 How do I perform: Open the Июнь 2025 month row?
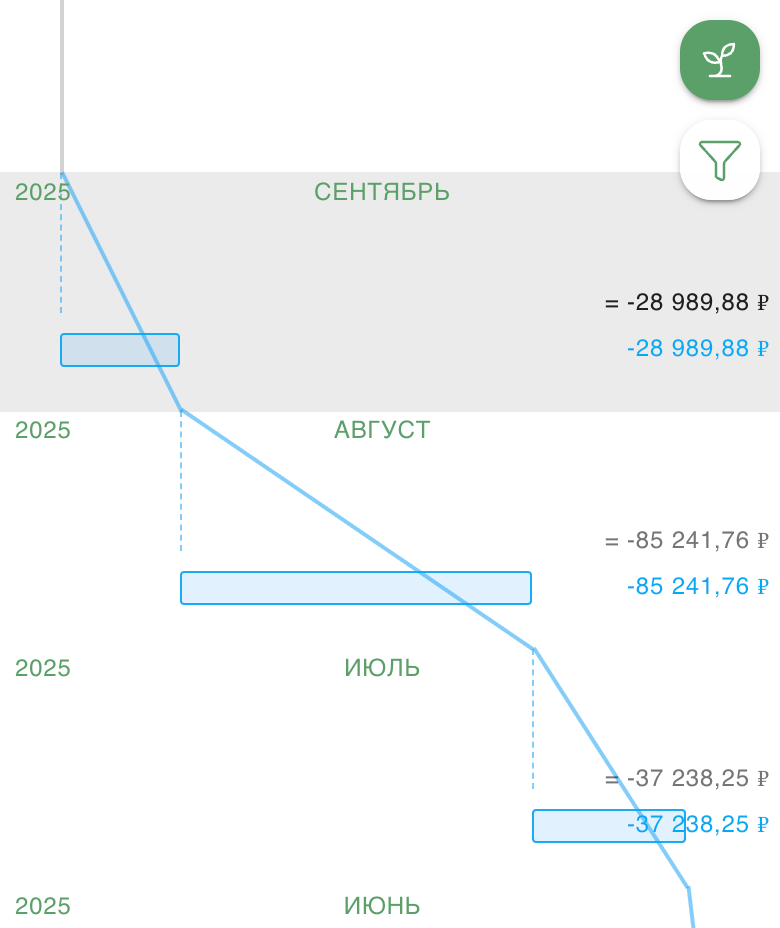click(382, 906)
